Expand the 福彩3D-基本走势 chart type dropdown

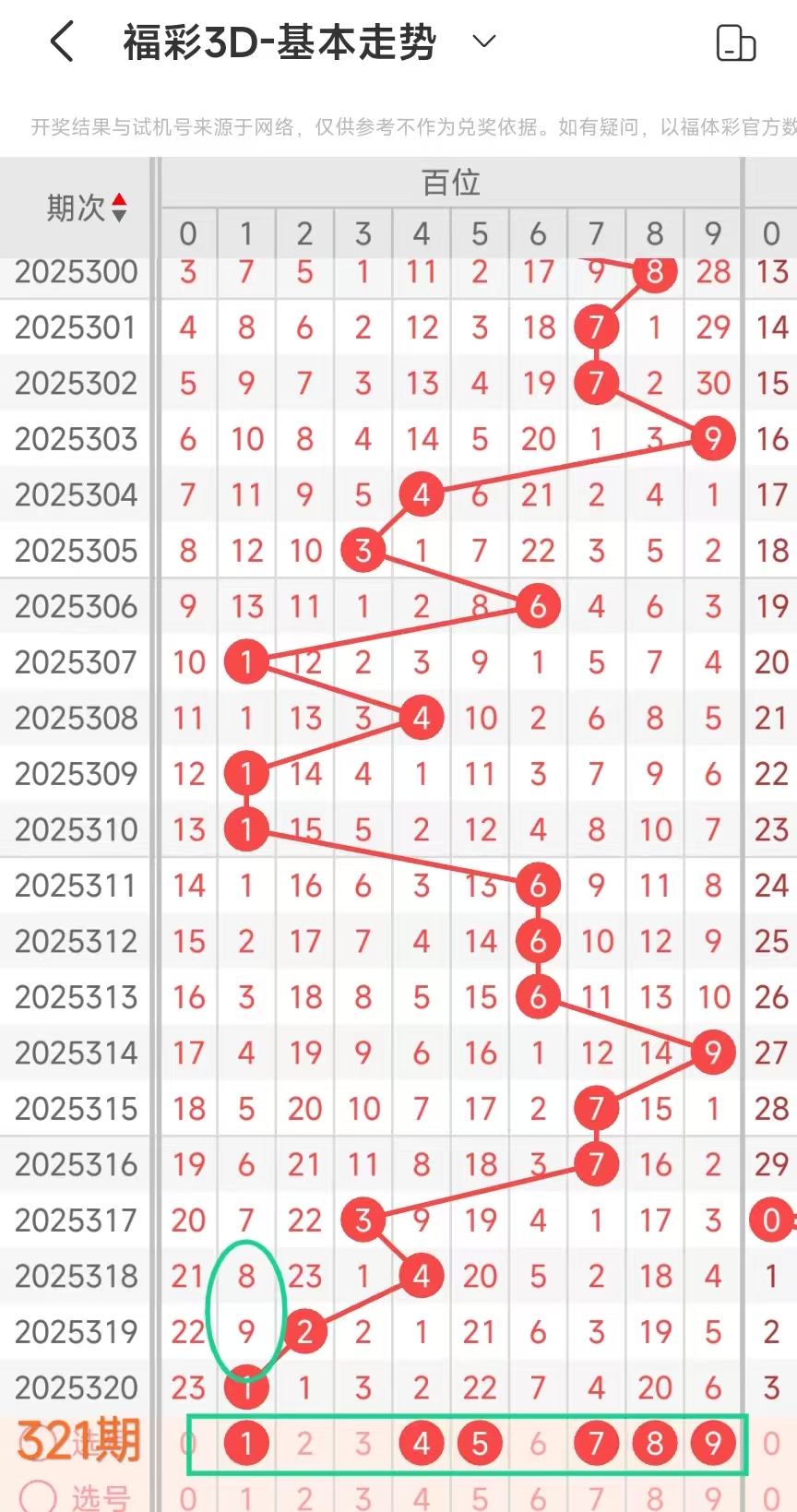coord(483,42)
